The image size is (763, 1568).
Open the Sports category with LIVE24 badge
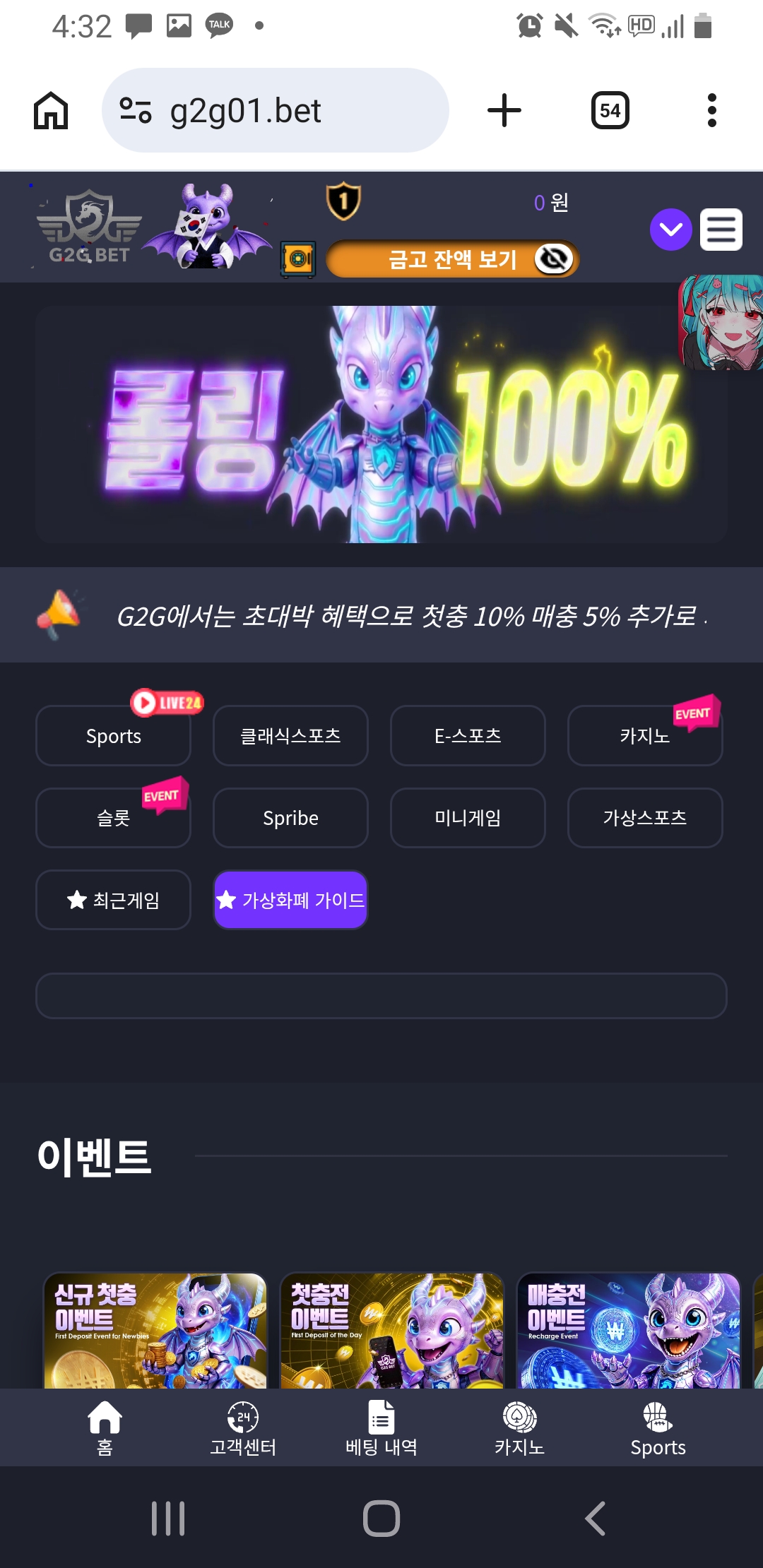click(113, 735)
